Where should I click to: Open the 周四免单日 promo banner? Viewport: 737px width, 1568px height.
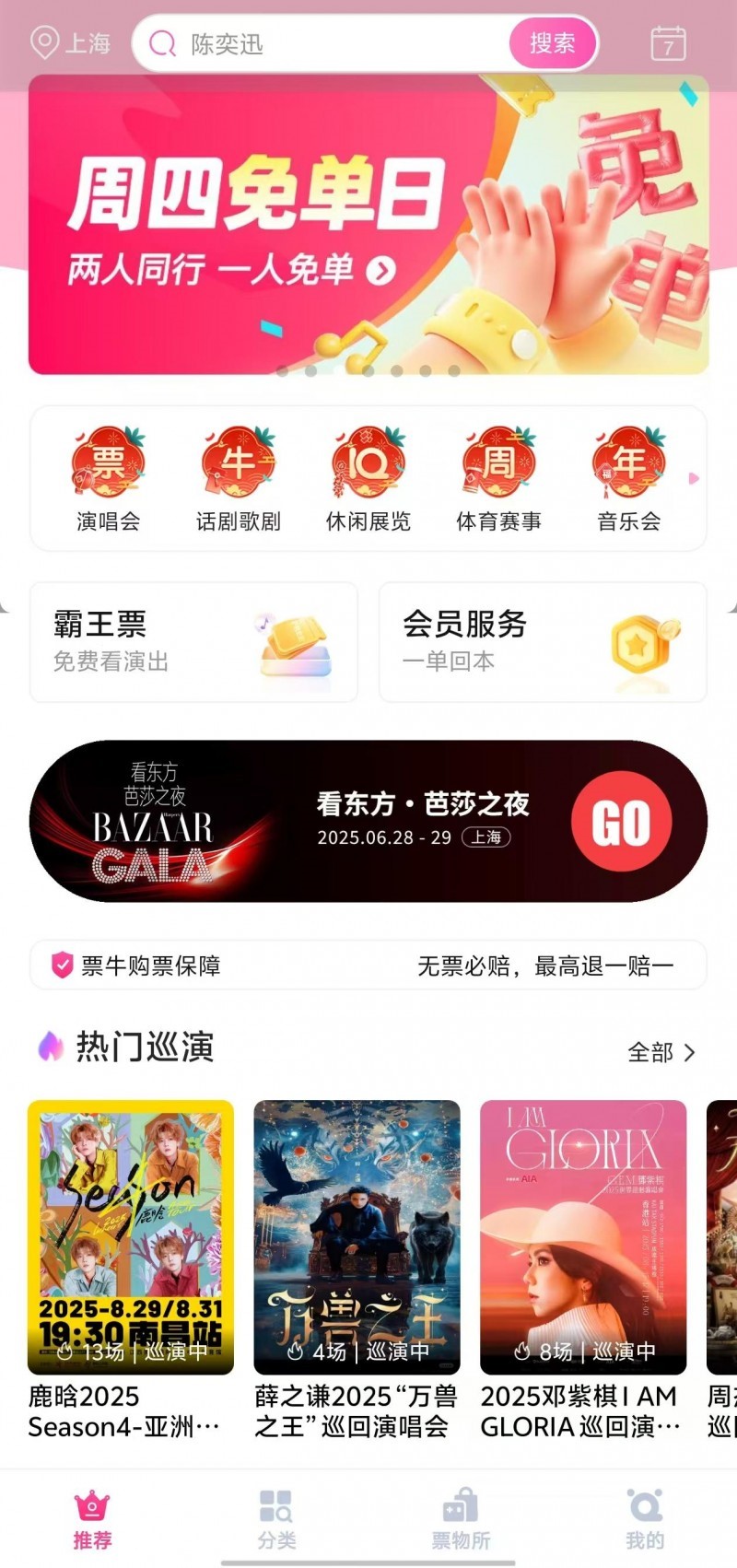[x=368, y=226]
